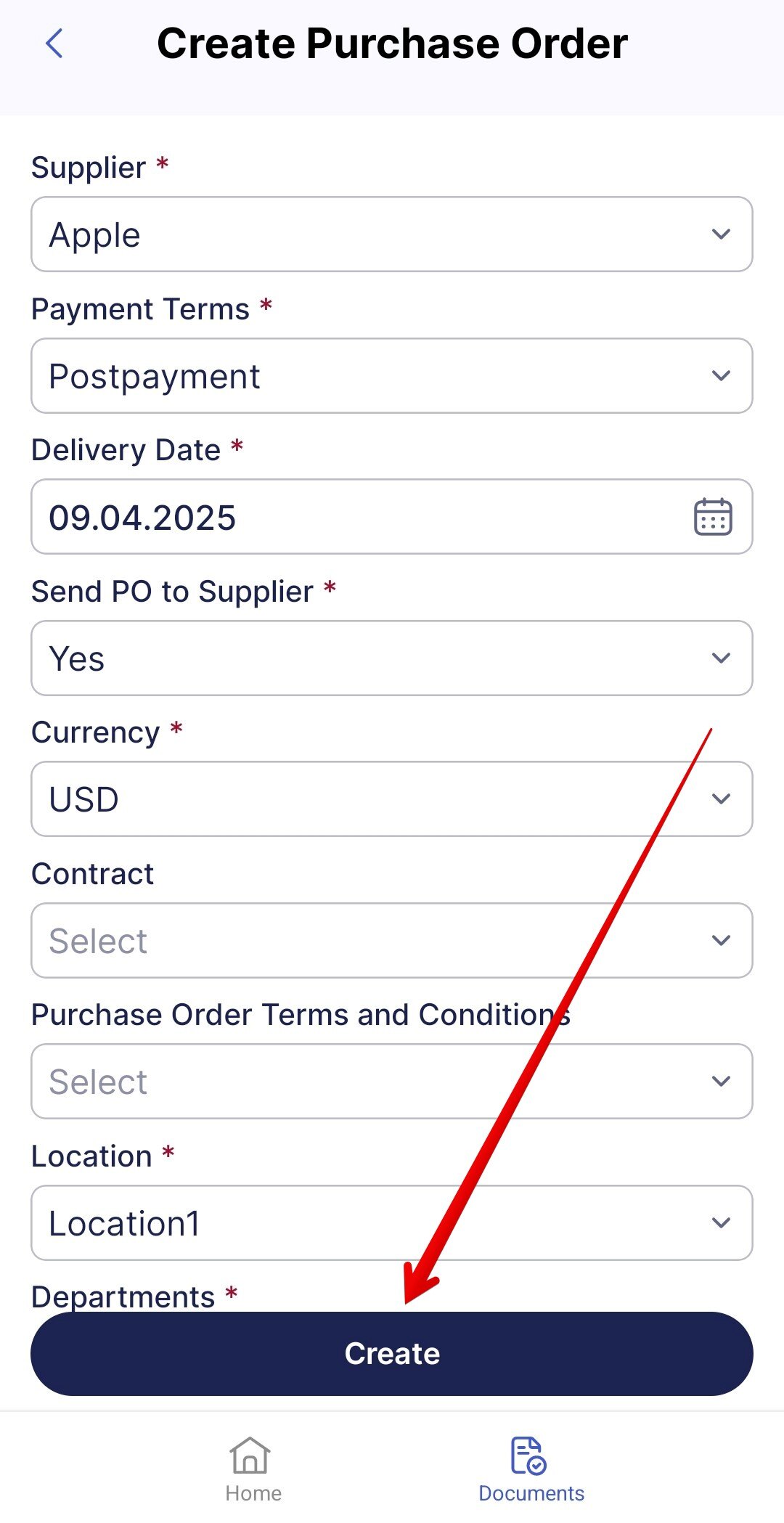Open the Delivery Date calendar picker
Screen dimensions: 784x1523
pos(713,517)
